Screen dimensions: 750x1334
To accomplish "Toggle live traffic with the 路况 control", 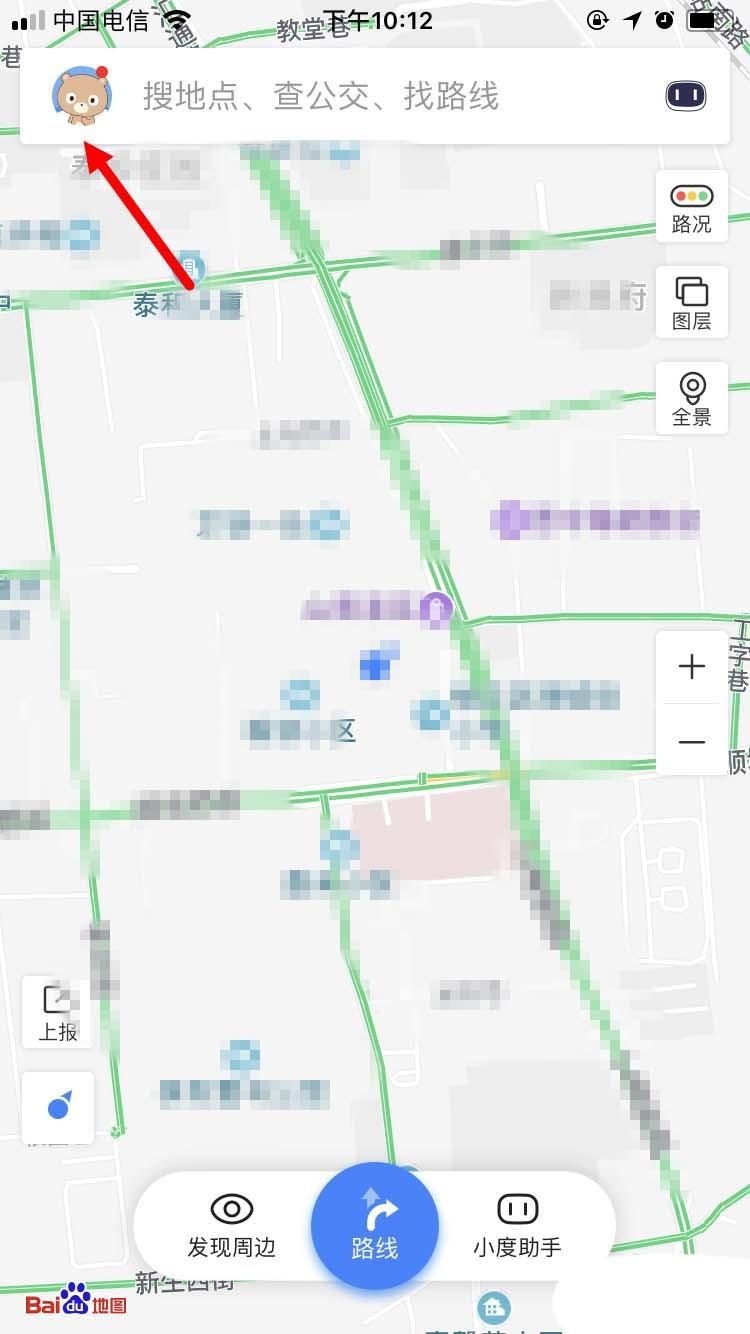I will (693, 205).
